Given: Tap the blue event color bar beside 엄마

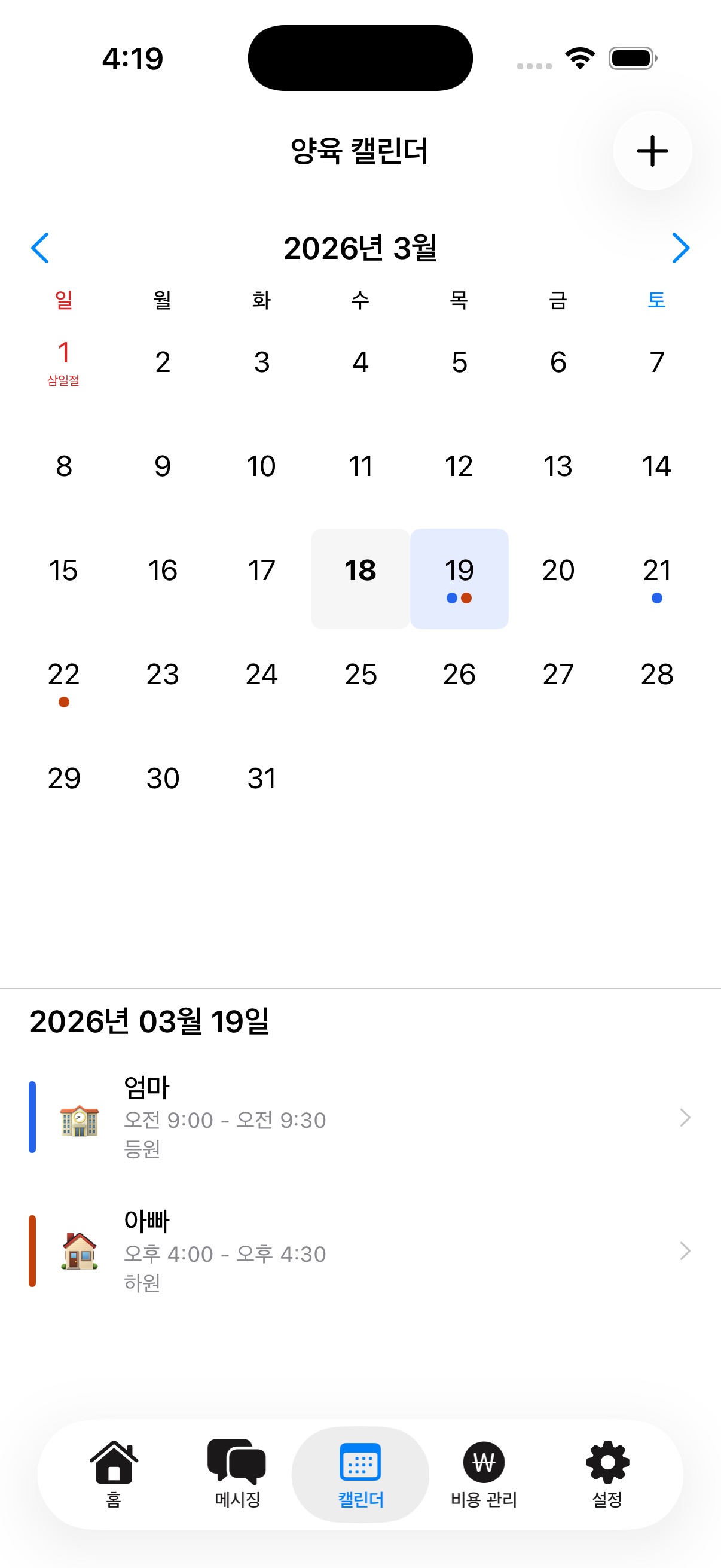Looking at the screenshot, I should [31, 1118].
